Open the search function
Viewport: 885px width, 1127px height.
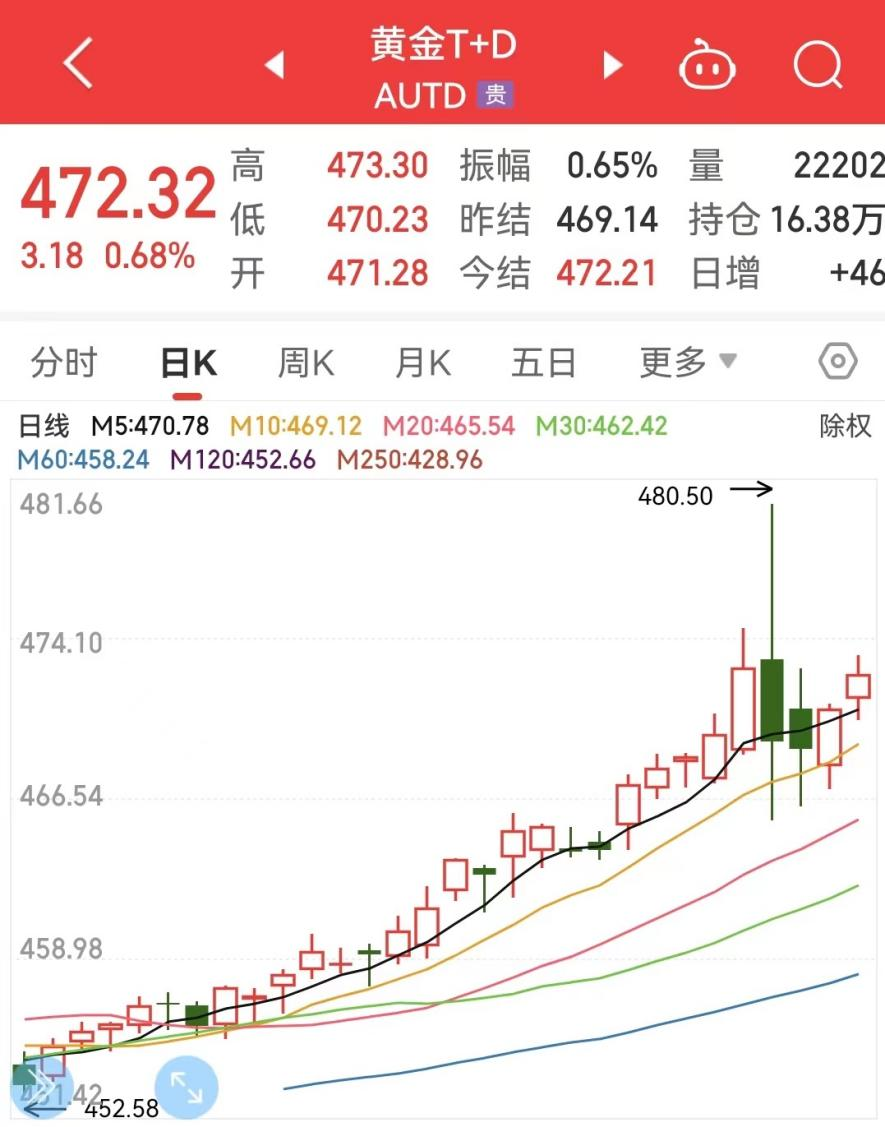tap(817, 63)
